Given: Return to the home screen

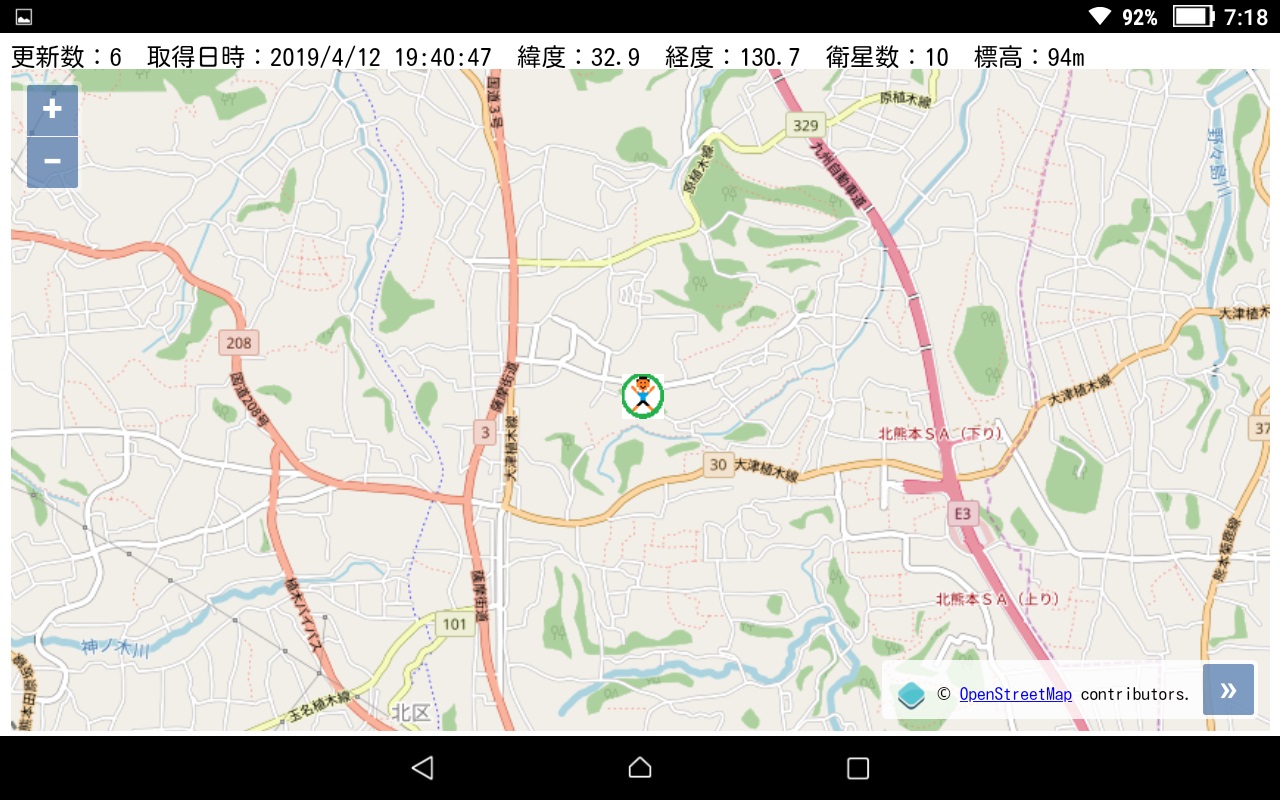Looking at the screenshot, I should pyautogui.click(x=640, y=768).
